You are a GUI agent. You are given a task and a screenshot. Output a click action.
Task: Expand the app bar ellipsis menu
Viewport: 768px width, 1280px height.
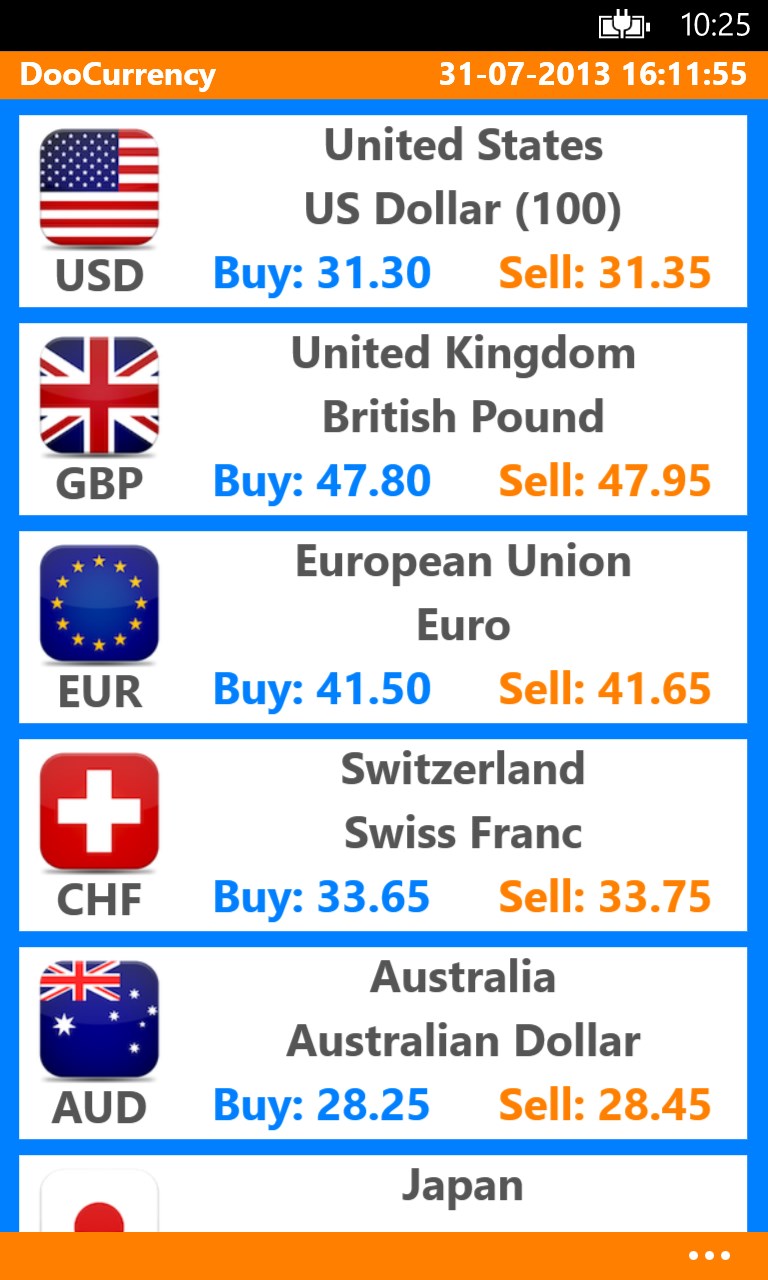[x=710, y=1256]
